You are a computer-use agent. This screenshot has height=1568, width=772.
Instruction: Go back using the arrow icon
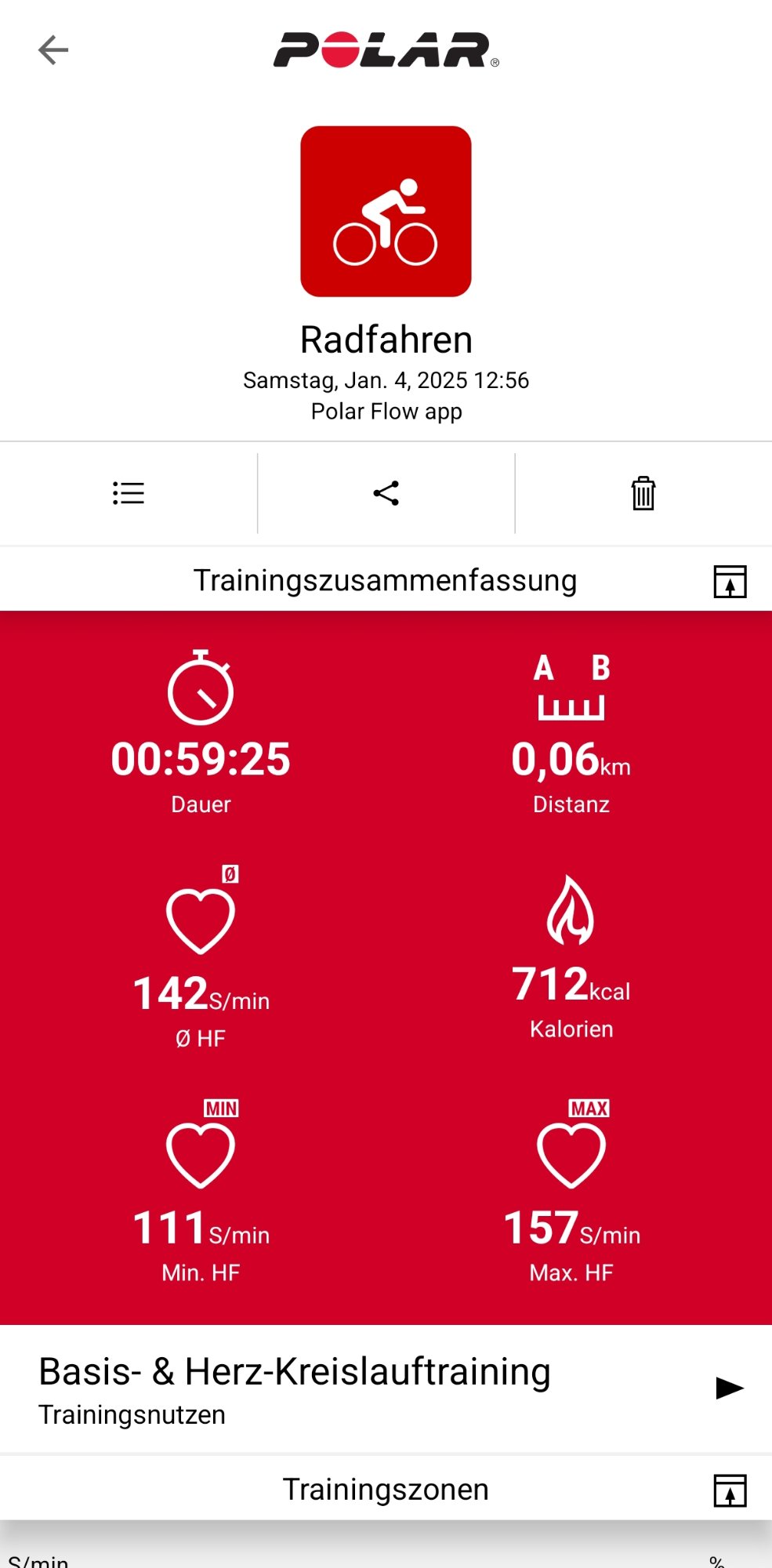(53, 50)
